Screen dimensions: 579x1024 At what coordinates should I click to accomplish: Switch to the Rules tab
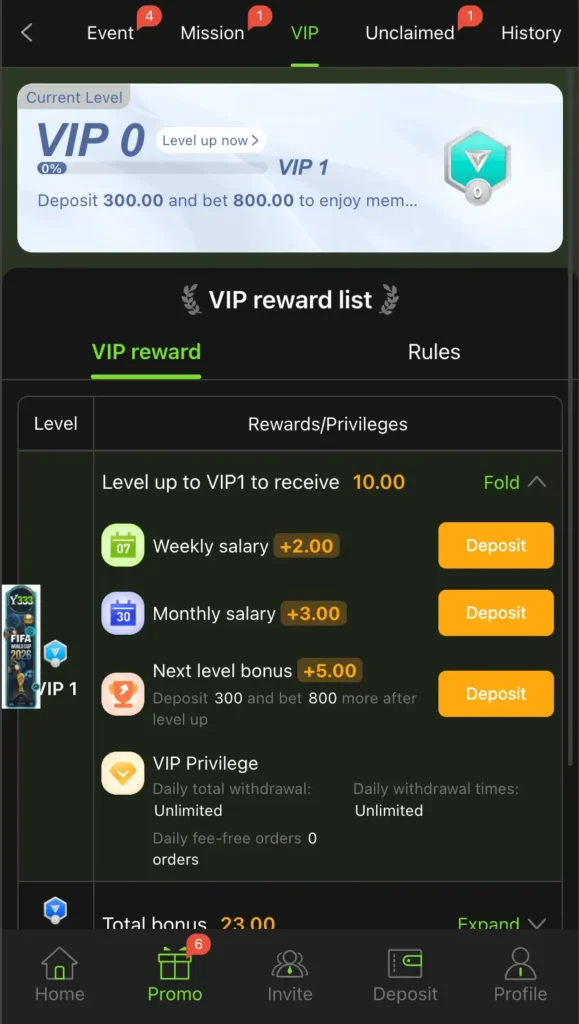pos(434,352)
